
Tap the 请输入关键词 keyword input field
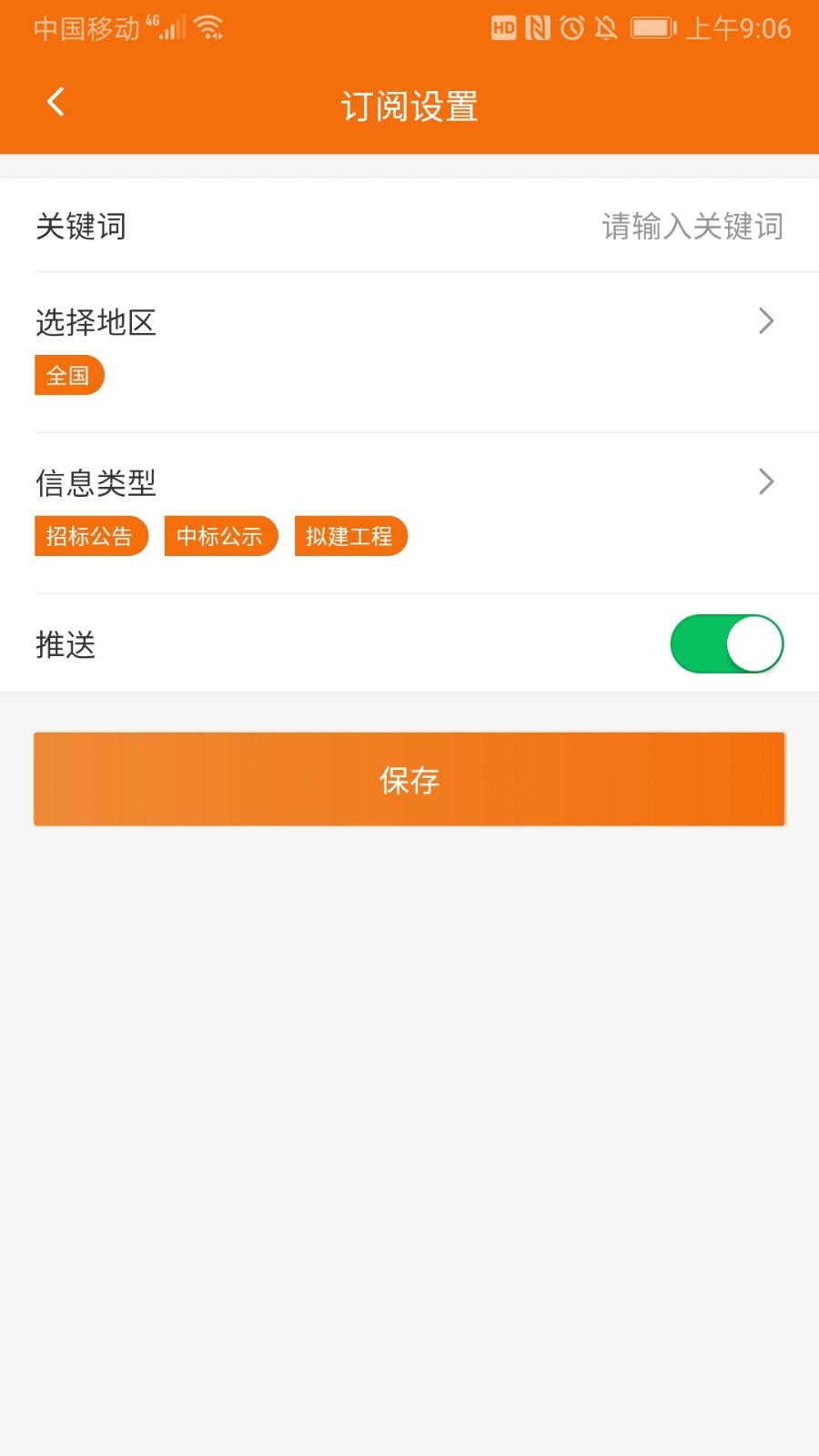click(693, 227)
